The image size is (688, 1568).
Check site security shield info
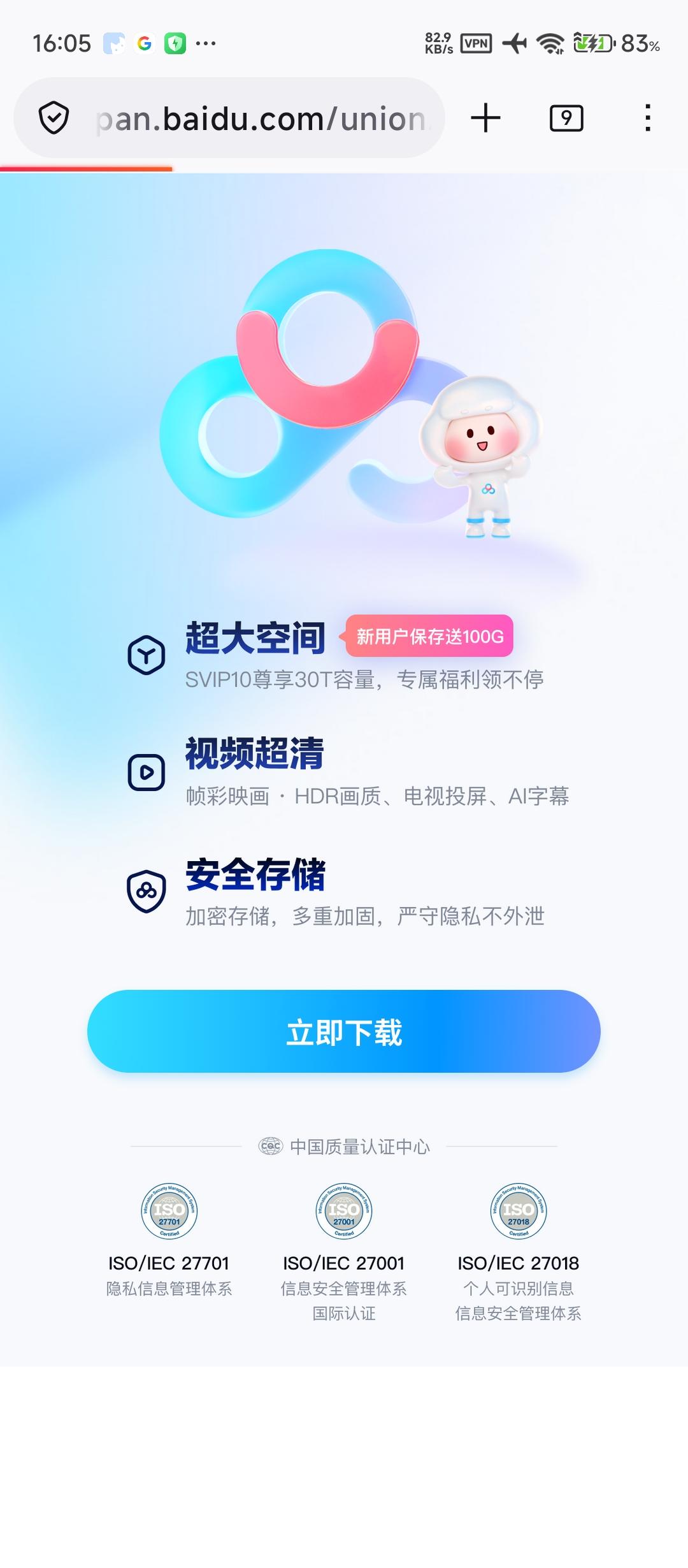(54, 118)
